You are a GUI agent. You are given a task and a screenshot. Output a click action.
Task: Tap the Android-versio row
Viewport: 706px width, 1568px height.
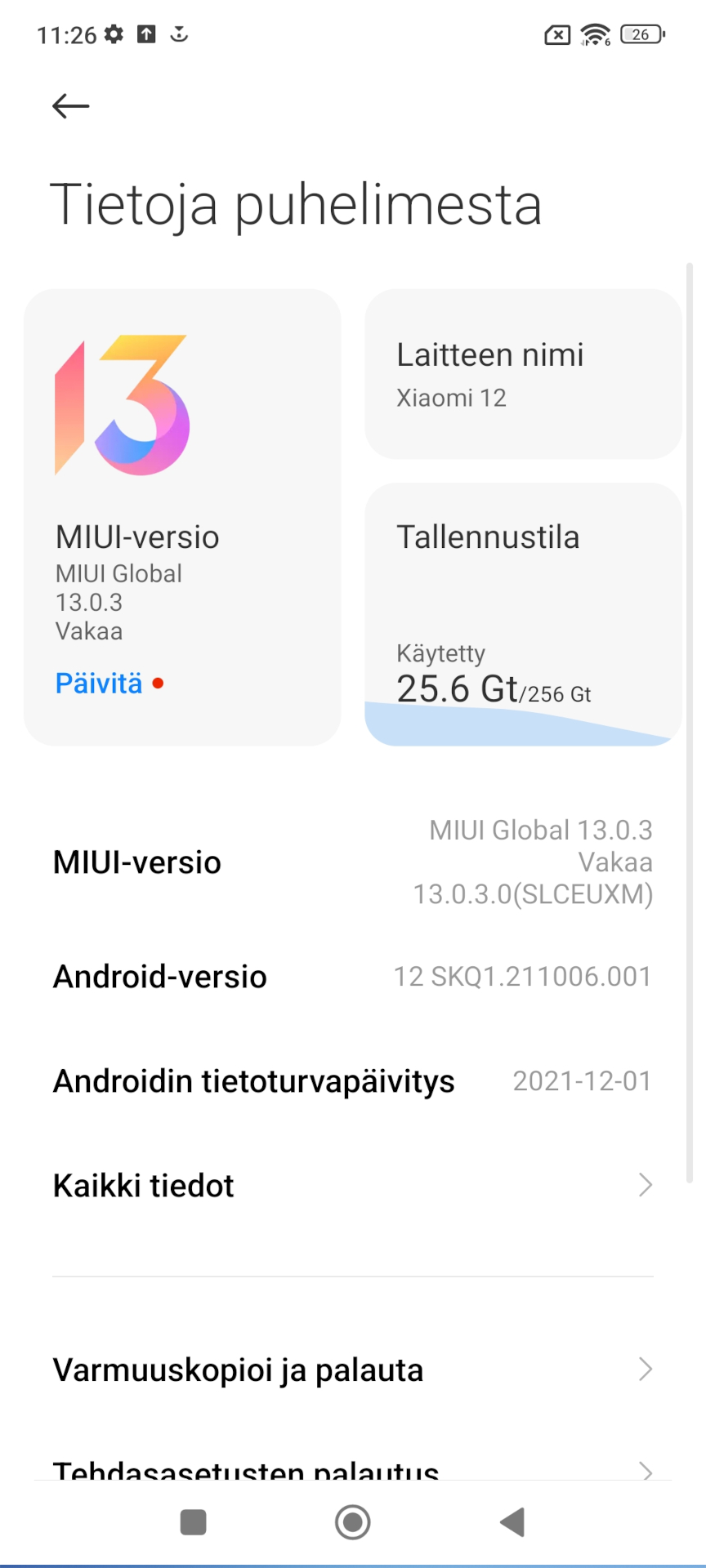click(x=353, y=977)
